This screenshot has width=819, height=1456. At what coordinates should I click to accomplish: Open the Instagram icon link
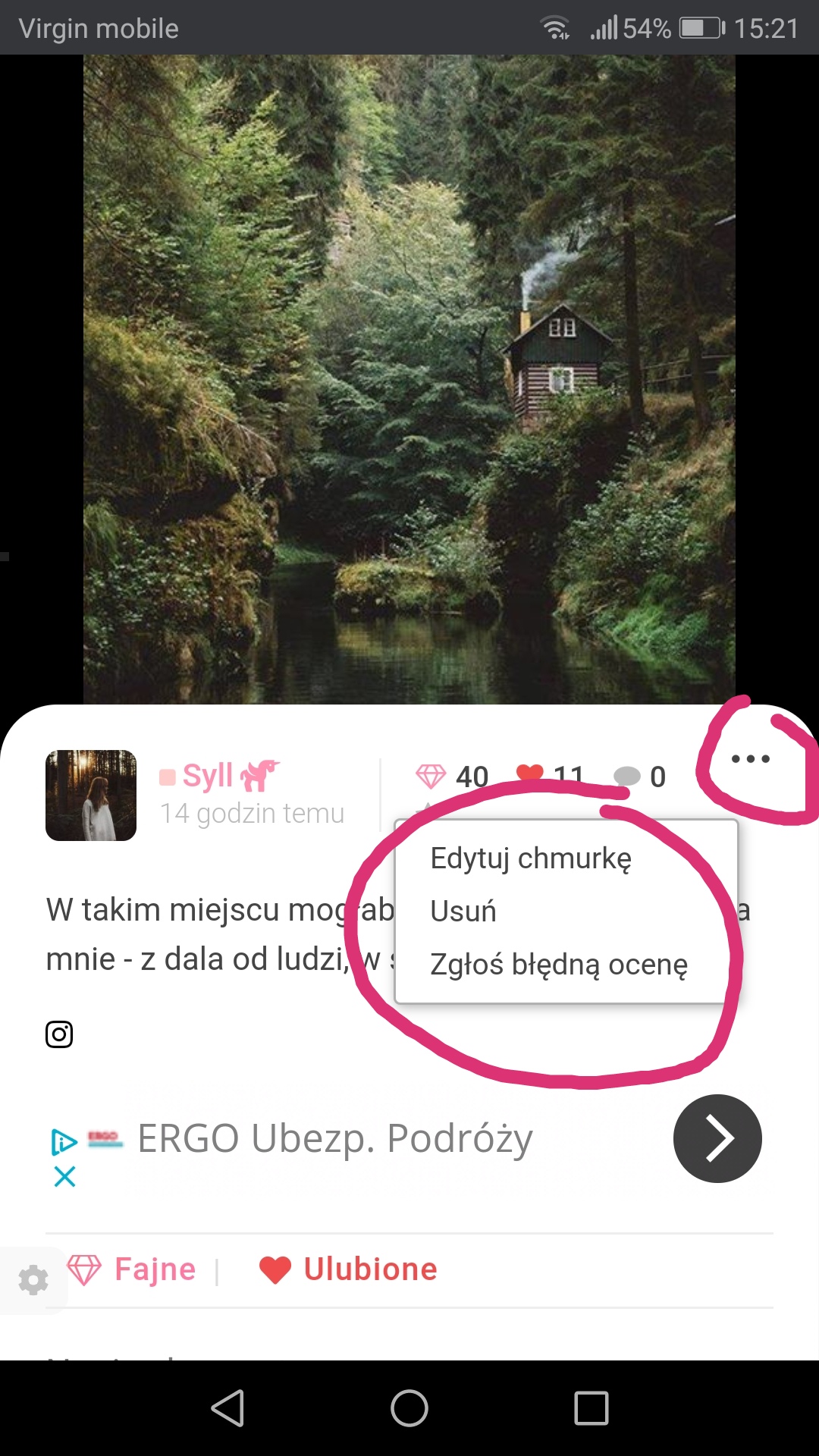tap(59, 1034)
